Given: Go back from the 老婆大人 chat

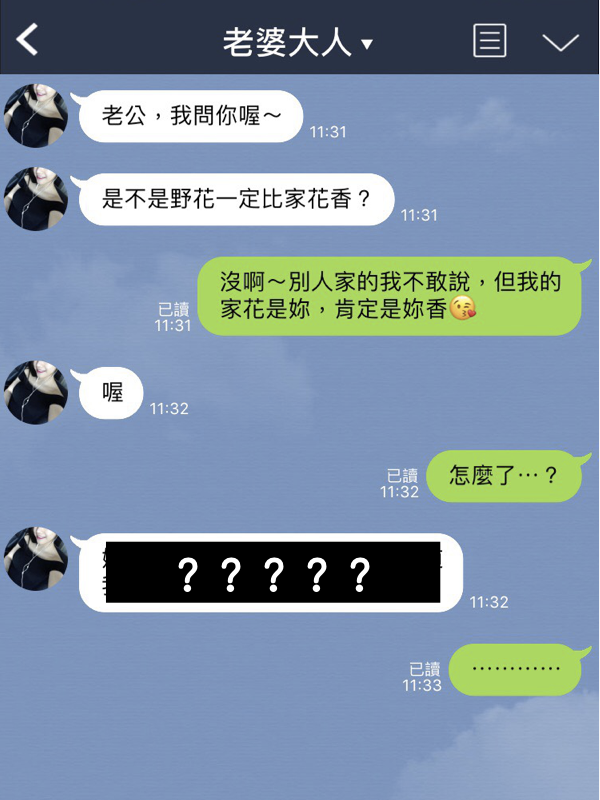Looking at the screenshot, I should [x=28, y=40].
